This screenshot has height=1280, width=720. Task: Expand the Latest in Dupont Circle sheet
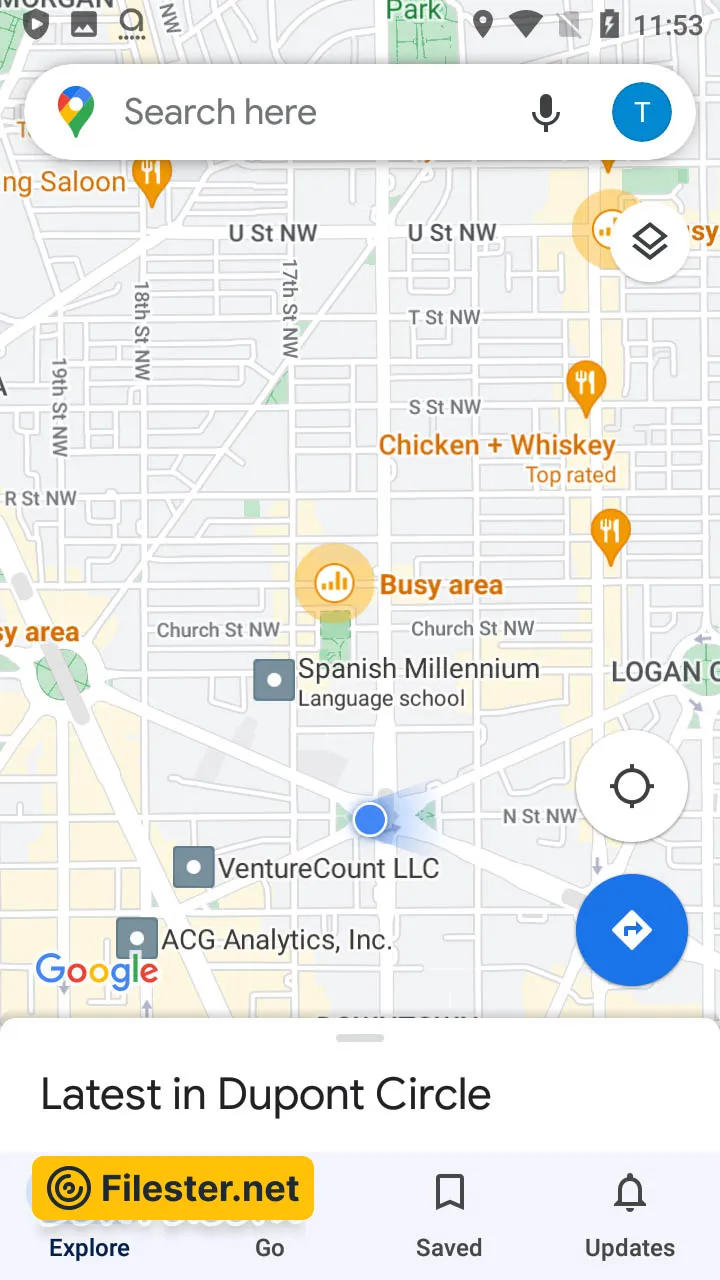point(360,1040)
